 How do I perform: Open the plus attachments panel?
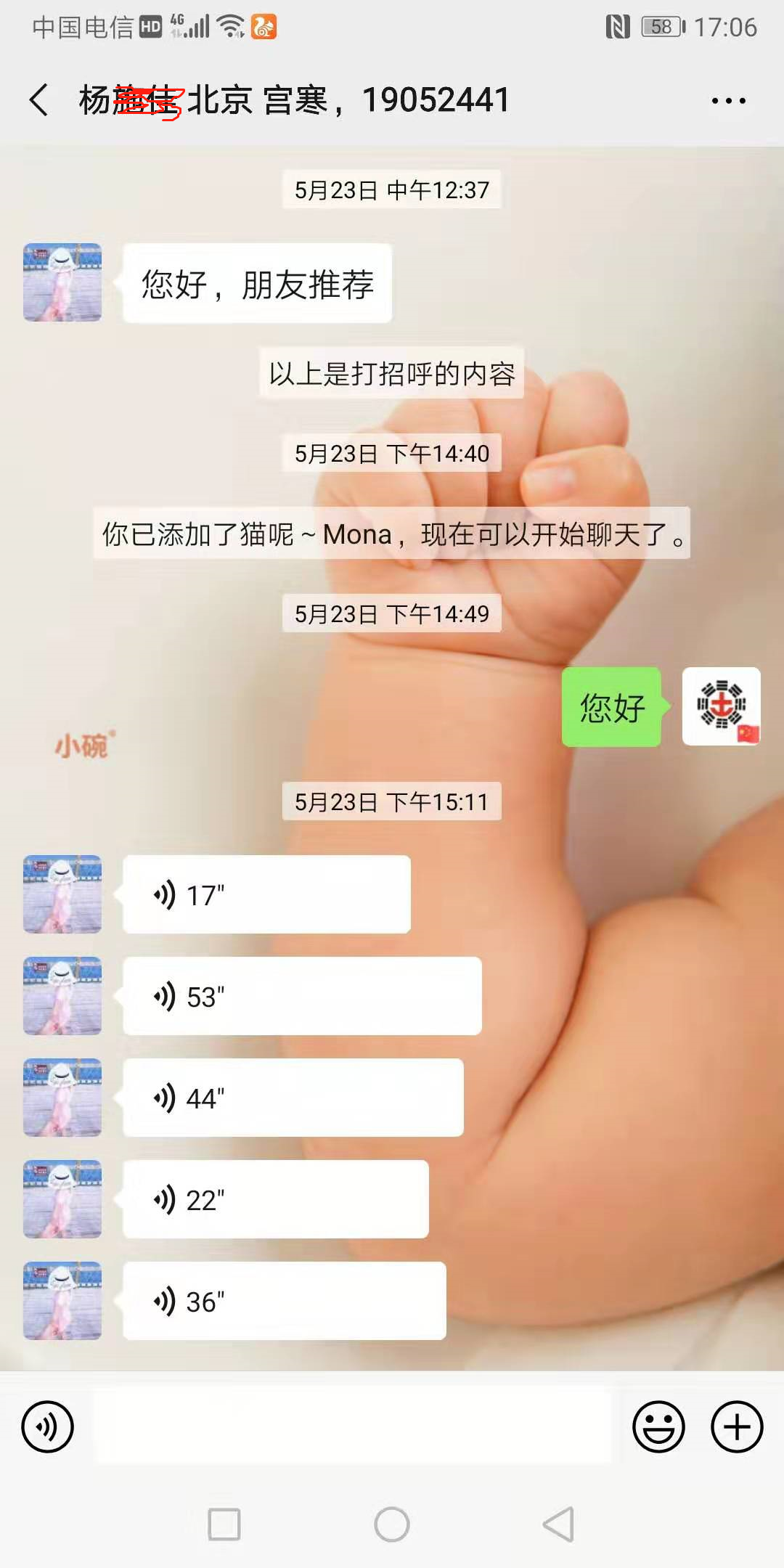[737, 1426]
